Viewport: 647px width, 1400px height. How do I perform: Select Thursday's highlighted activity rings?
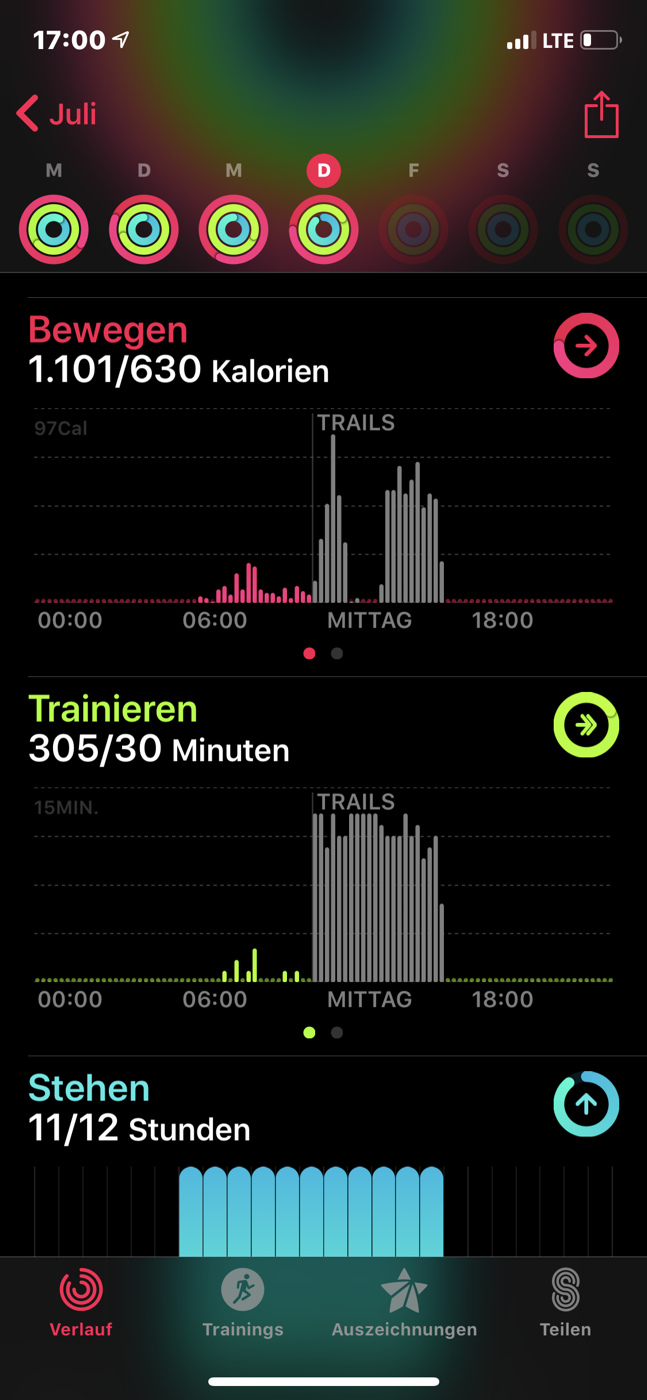point(323,230)
